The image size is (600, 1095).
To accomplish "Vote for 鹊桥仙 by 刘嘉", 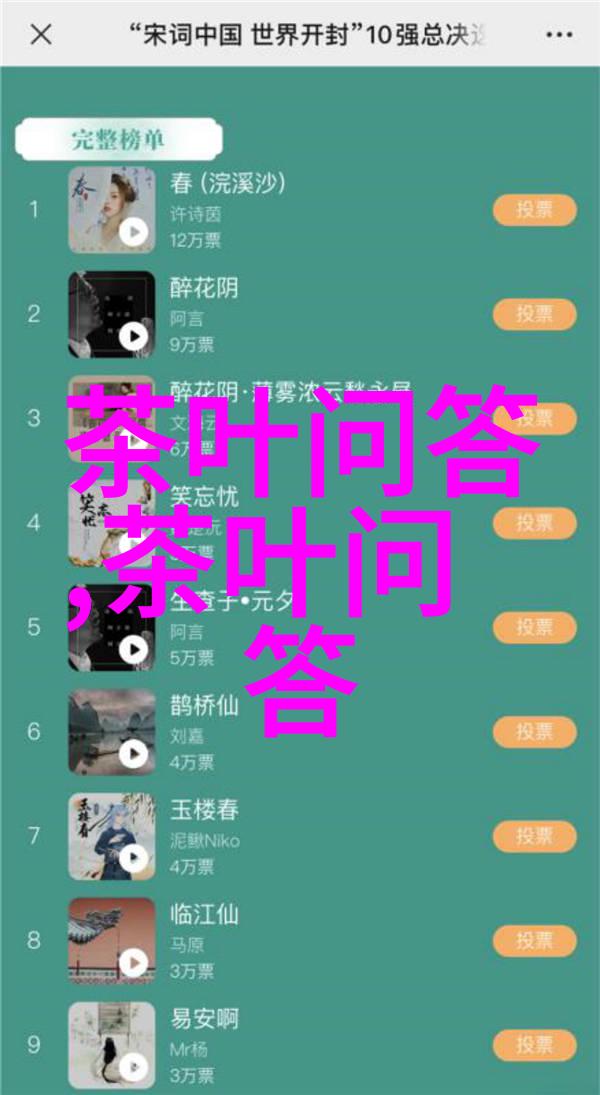I will point(534,731).
